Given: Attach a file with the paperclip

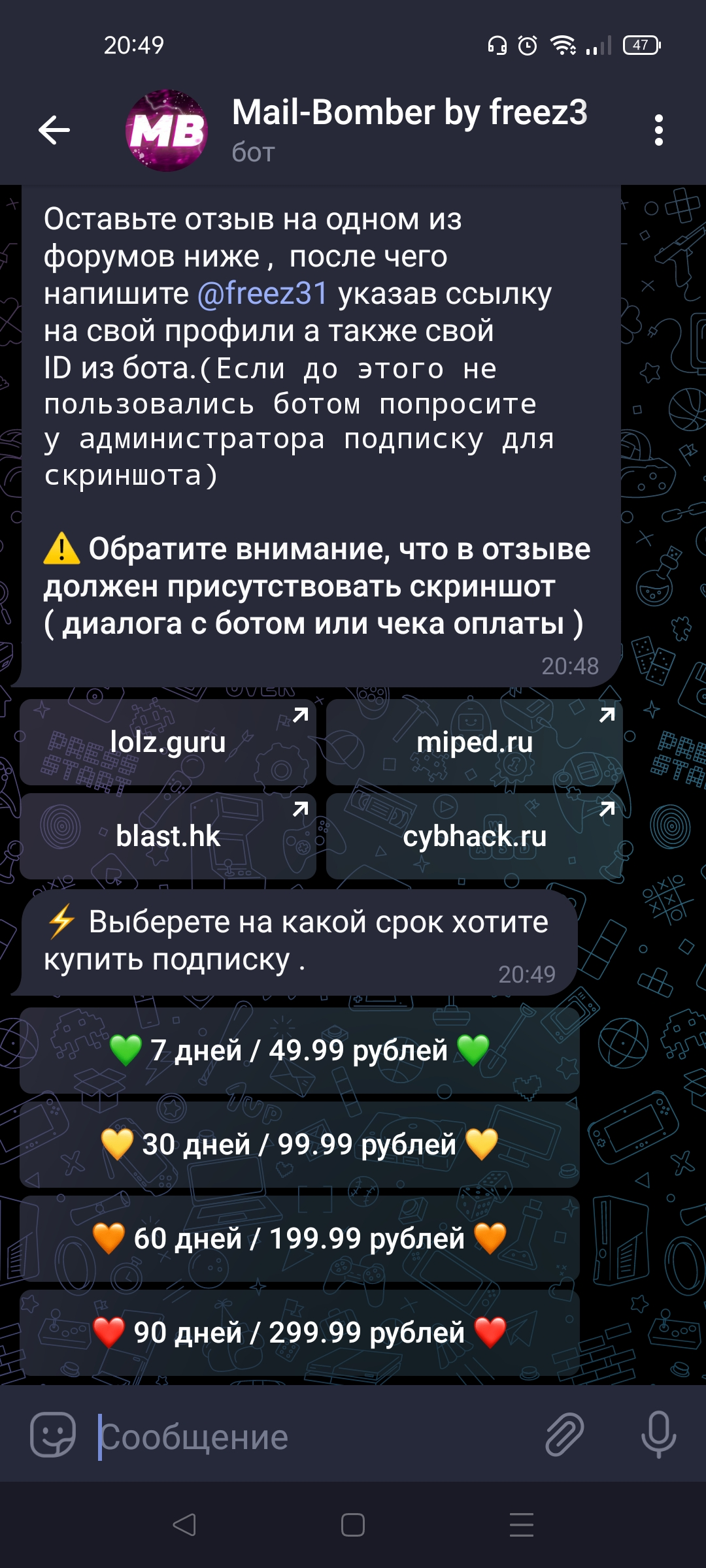Looking at the screenshot, I should tap(564, 1435).
